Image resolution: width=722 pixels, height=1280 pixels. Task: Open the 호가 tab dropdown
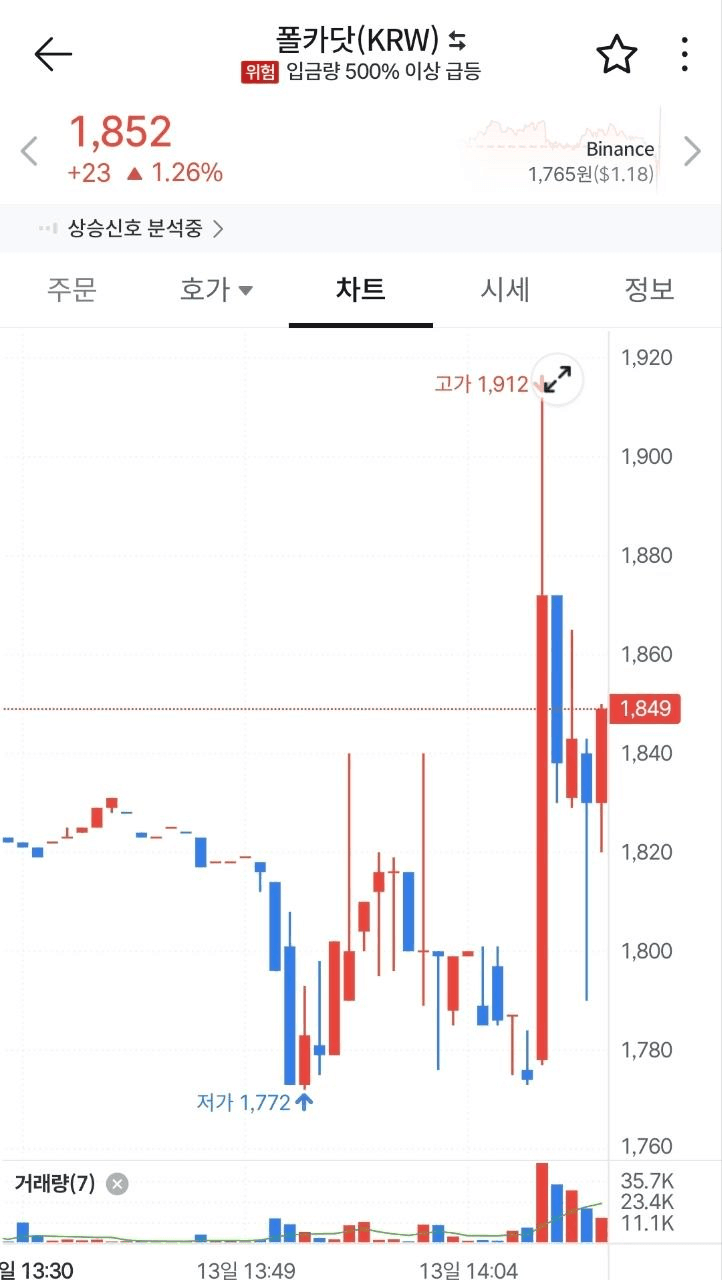coord(216,290)
